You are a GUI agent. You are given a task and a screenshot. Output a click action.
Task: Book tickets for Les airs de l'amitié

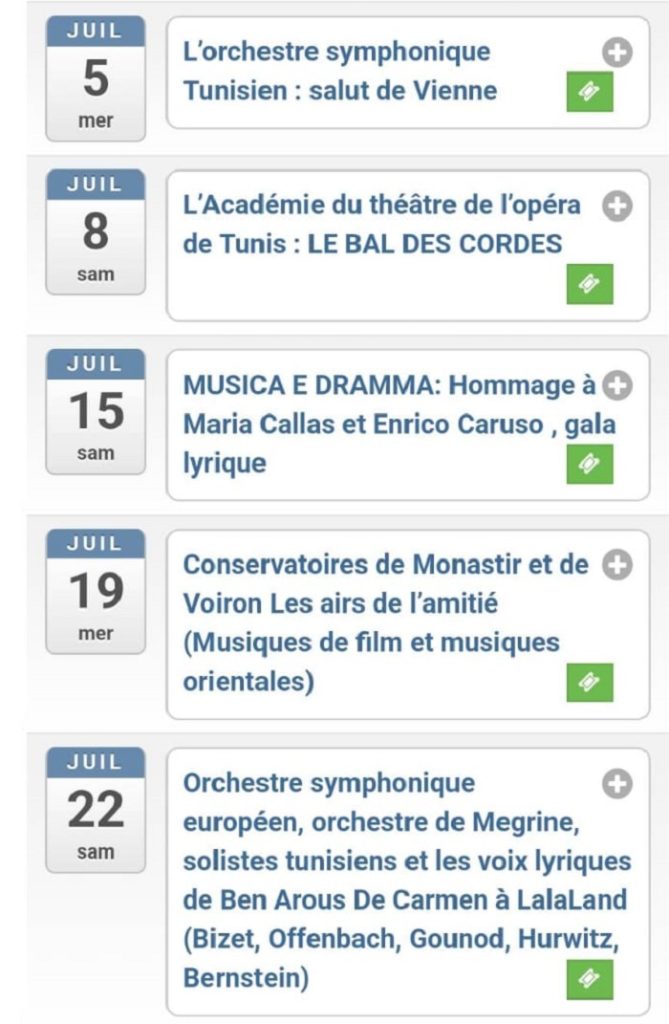pyautogui.click(x=589, y=682)
